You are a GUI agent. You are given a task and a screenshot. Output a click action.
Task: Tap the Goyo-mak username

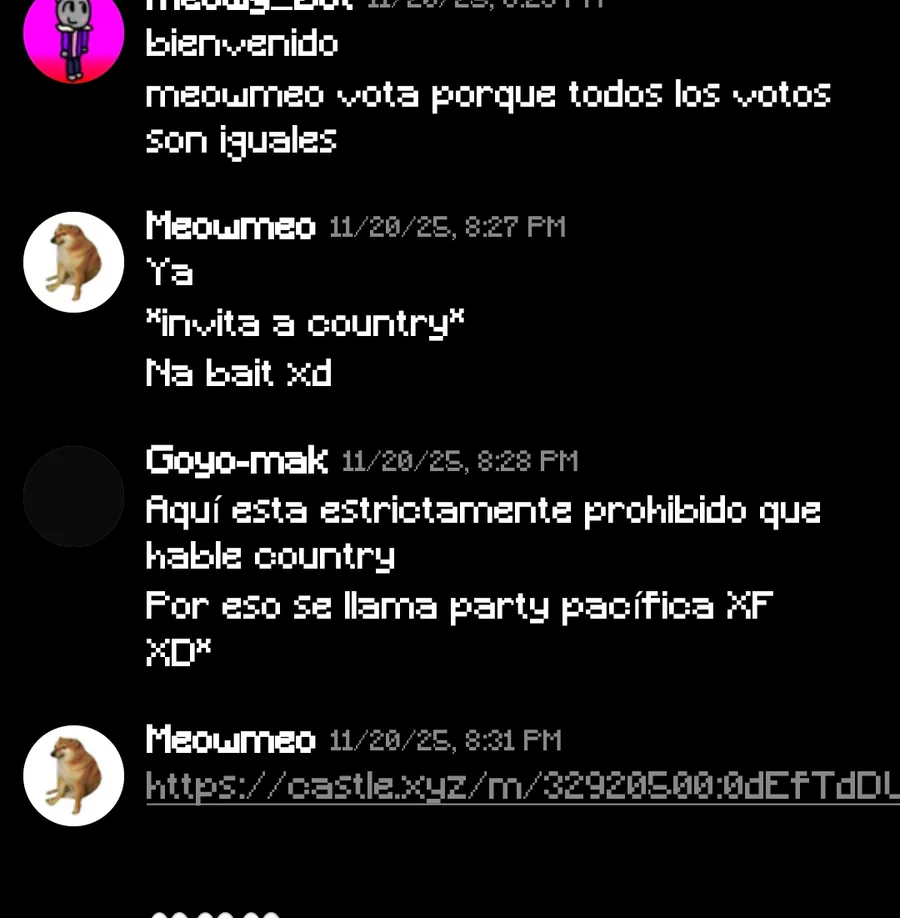236,460
